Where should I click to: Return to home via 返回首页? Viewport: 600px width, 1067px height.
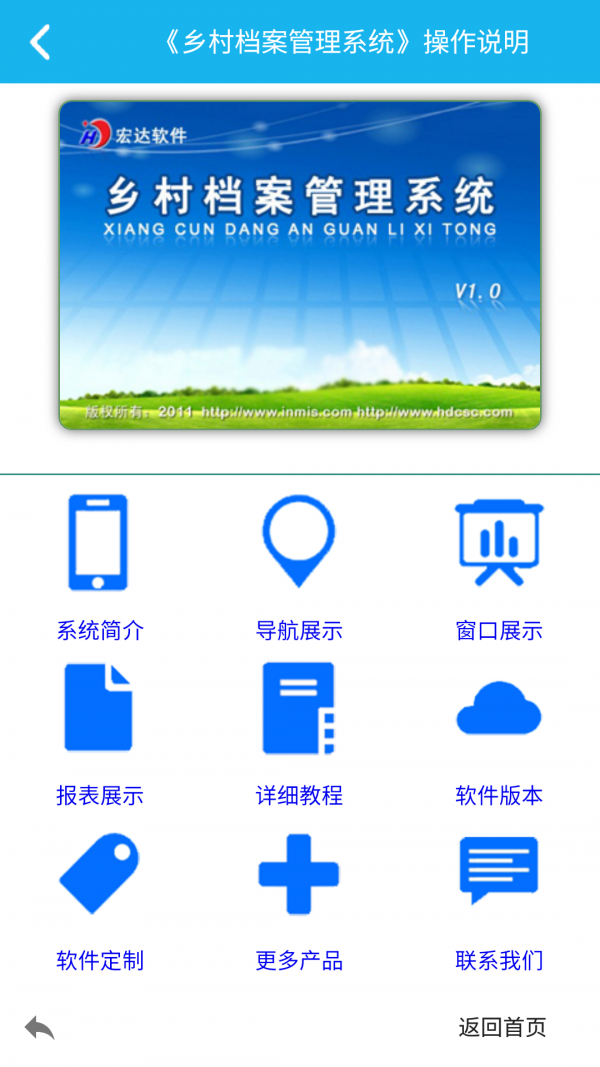[x=502, y=1027]
